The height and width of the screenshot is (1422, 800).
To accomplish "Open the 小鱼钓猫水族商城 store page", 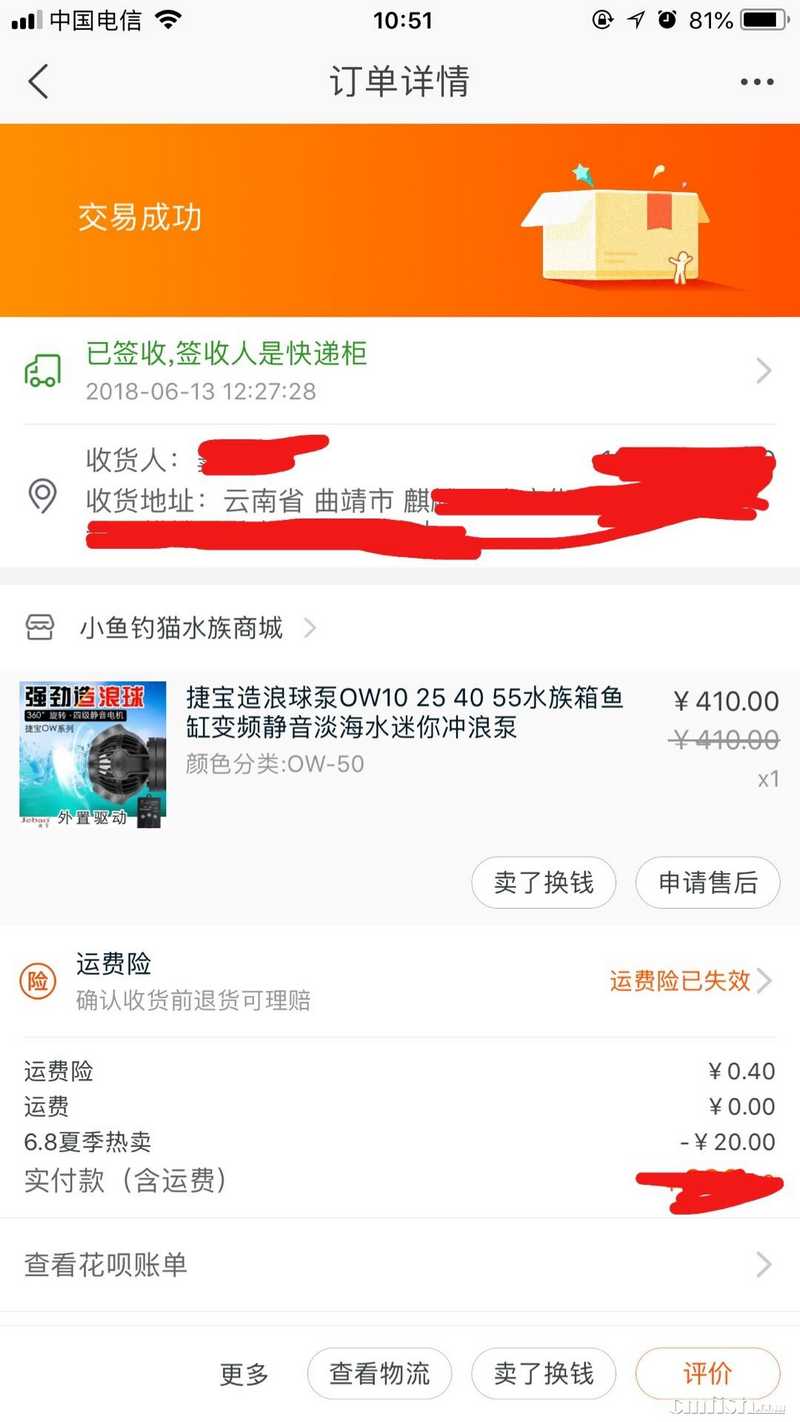I will pyautogui.click(x=180, y=628).
